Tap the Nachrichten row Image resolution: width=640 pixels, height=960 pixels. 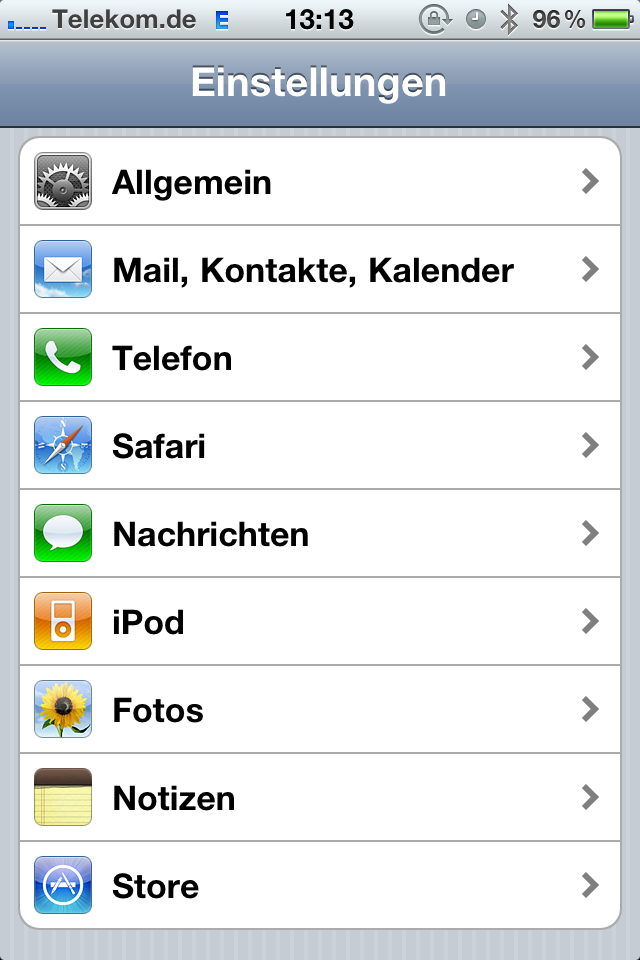point(320,534)
